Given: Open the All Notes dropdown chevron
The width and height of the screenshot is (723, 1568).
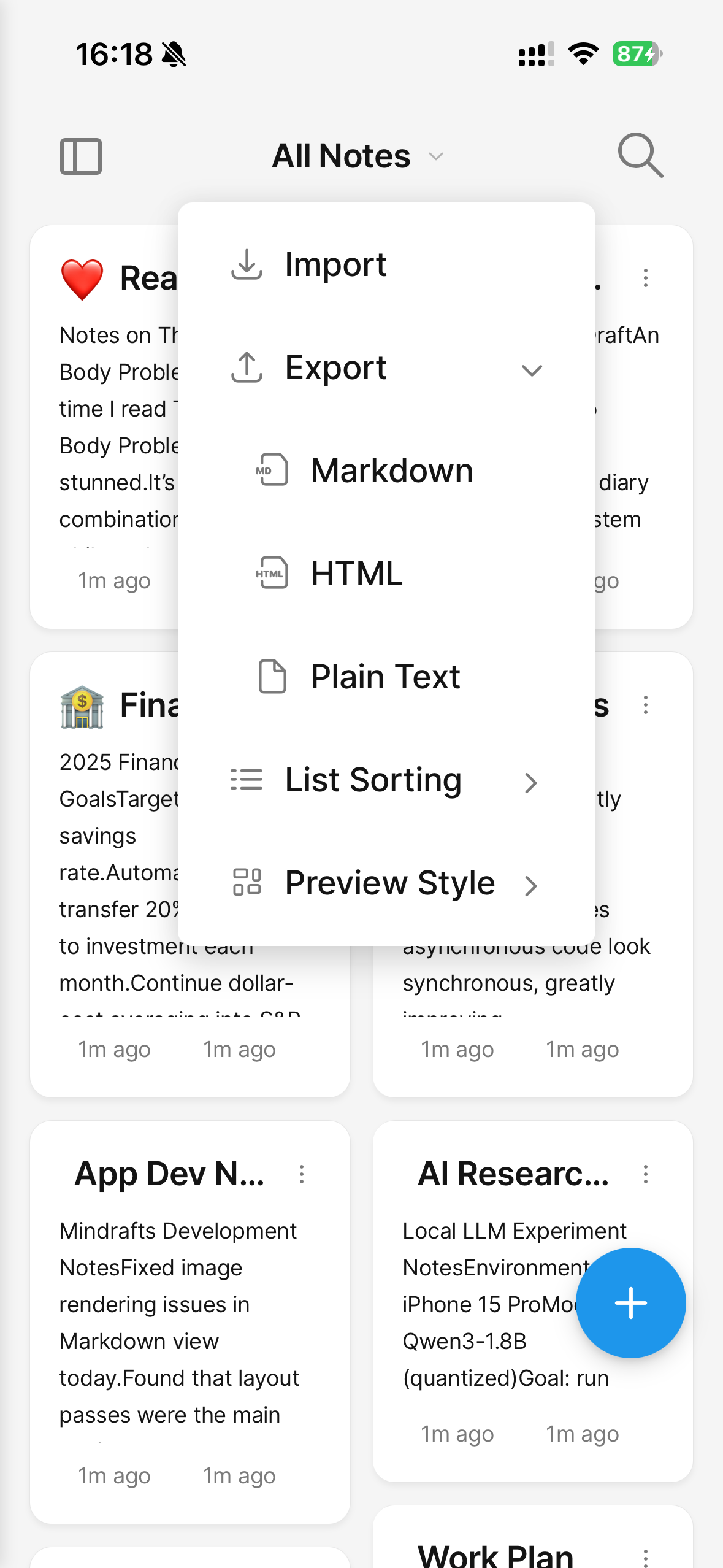Looking at the screenshot, I should [x=436, y=157].
